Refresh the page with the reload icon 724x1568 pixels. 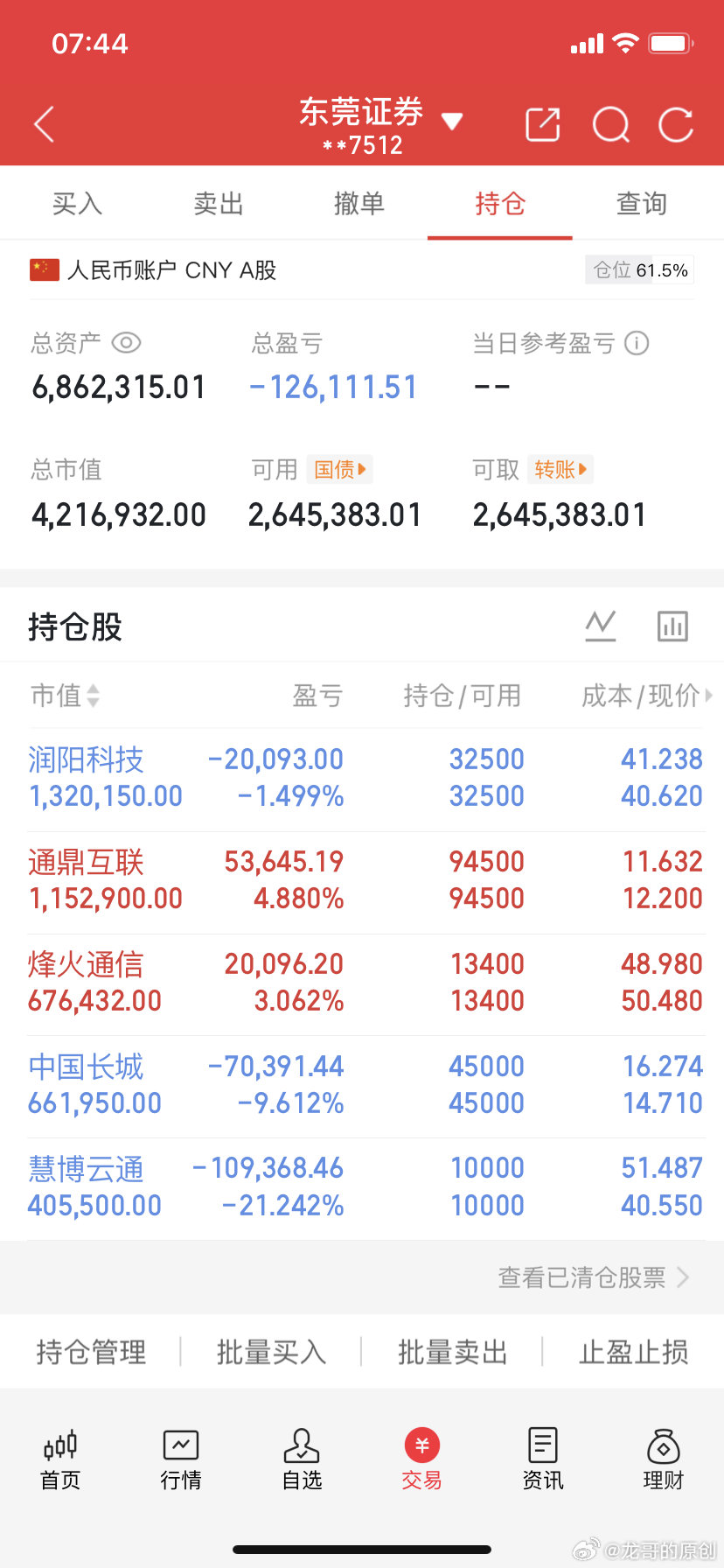(676, 124)
